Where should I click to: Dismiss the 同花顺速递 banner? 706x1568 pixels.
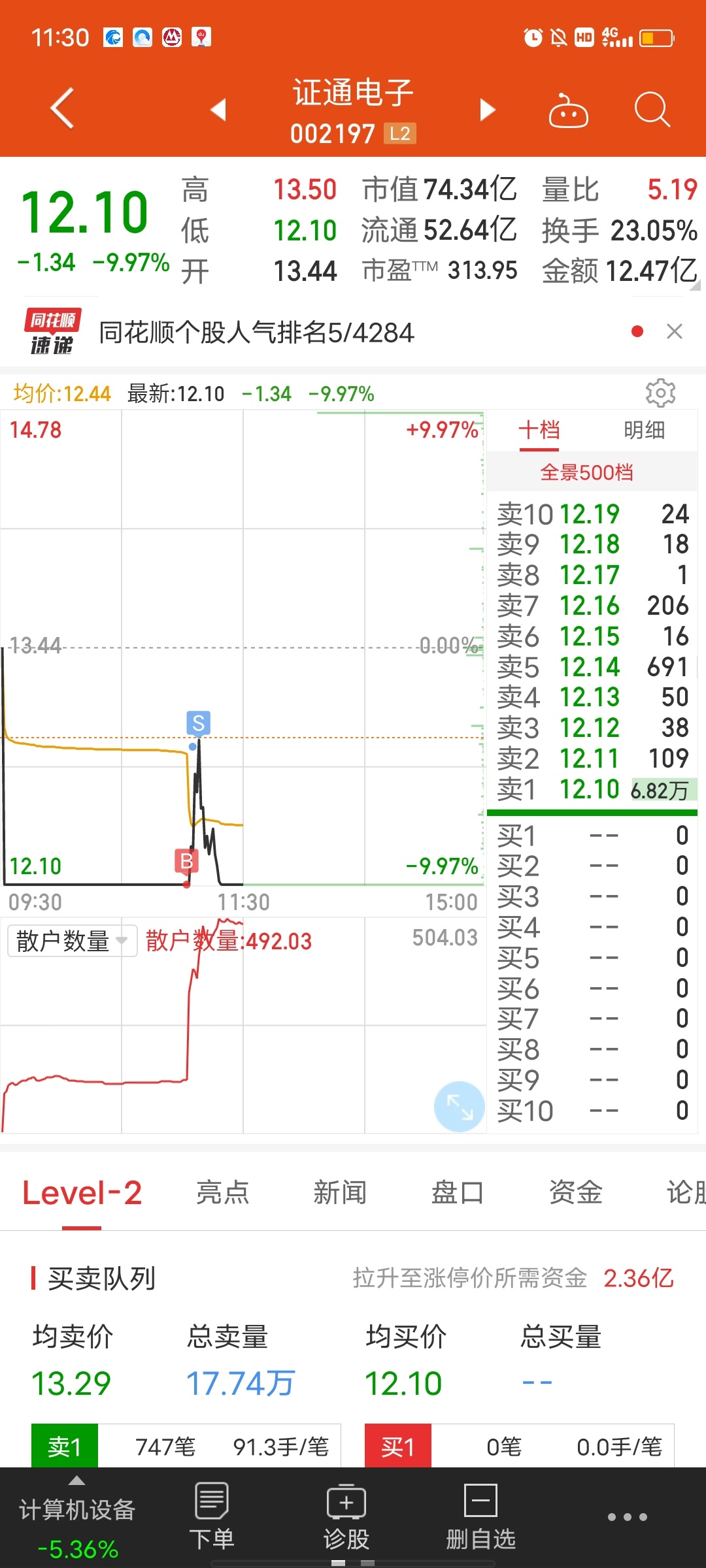(675, 331)
